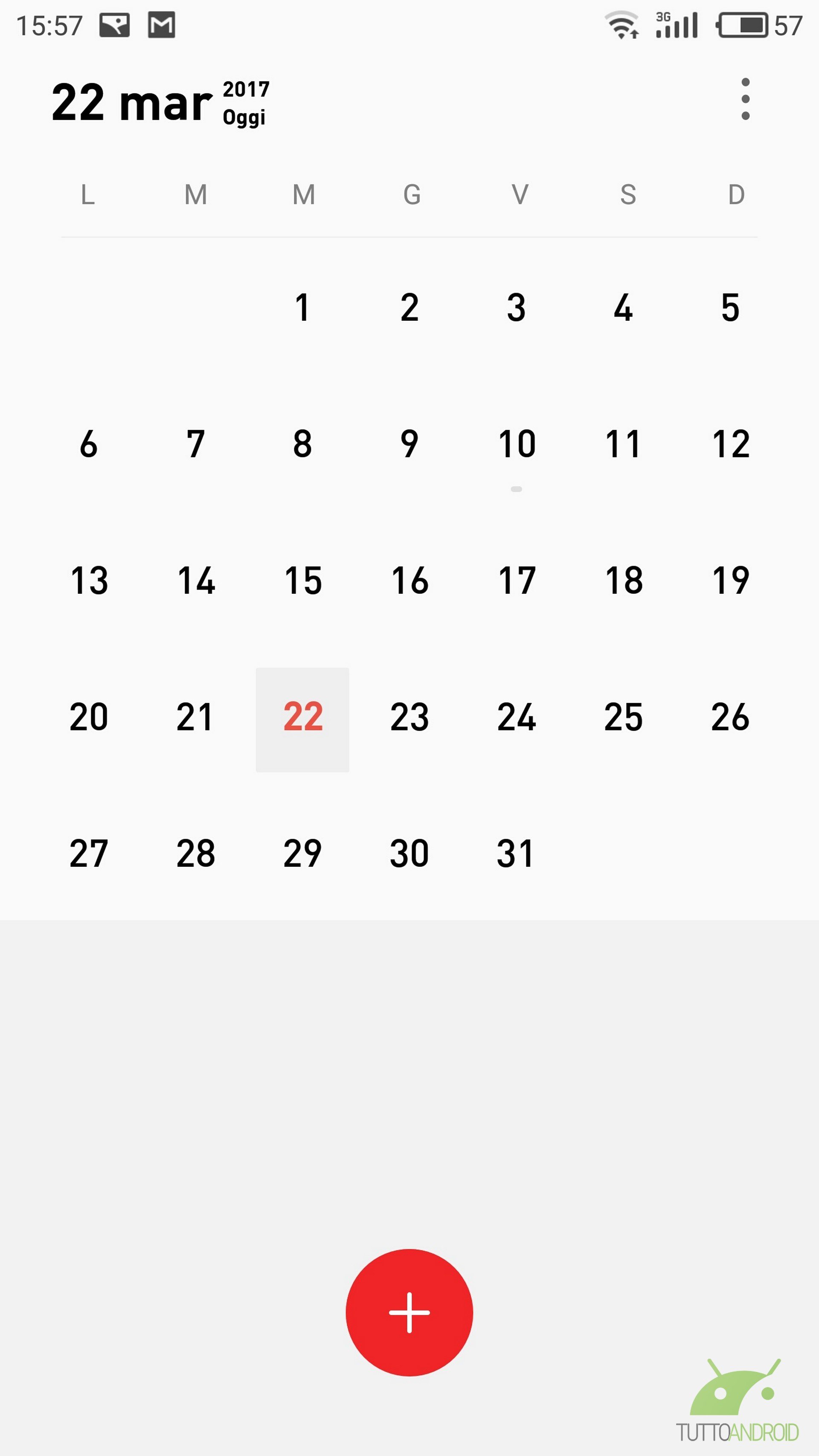Tap the 22 mar 2017 date header

(160, 102)
